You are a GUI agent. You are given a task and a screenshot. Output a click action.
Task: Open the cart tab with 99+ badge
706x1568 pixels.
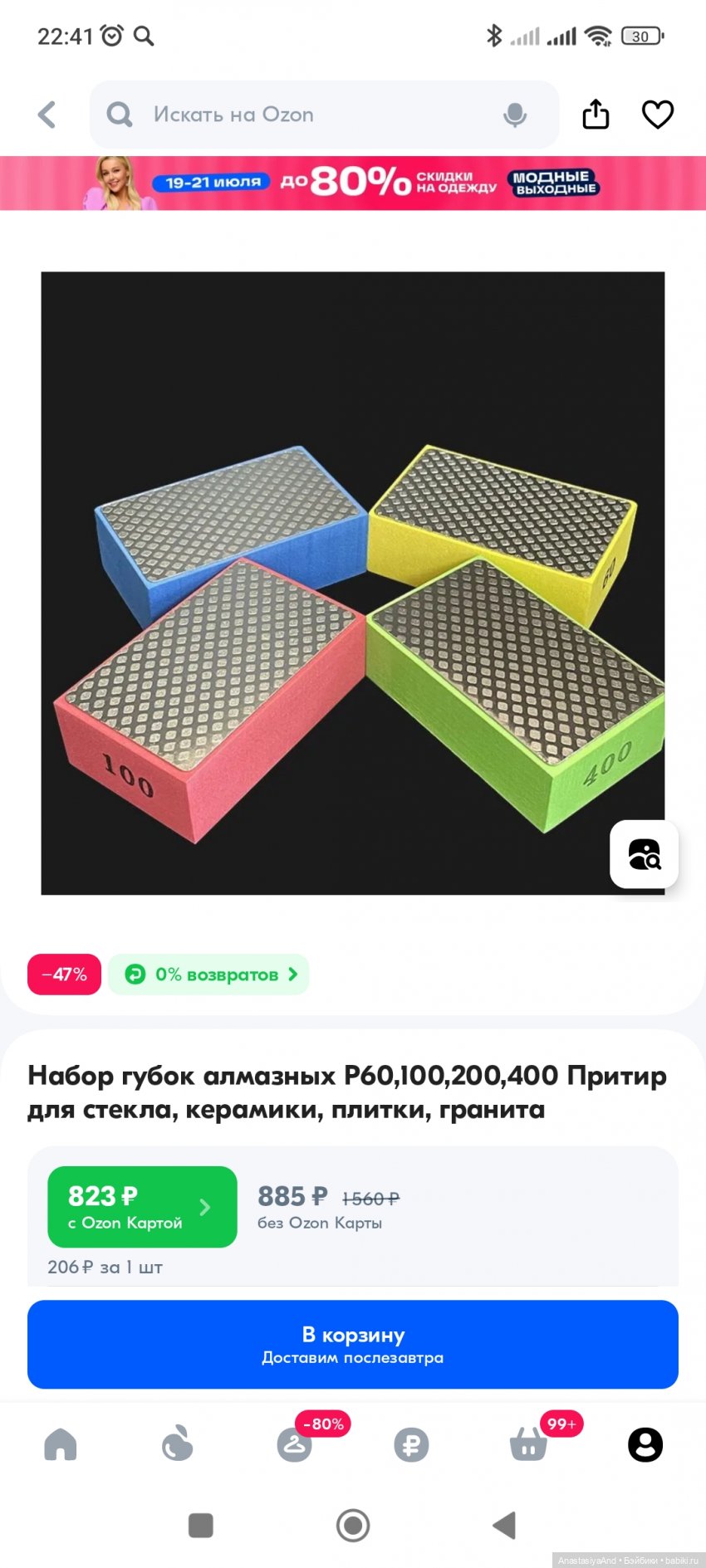pos(528,1445)
